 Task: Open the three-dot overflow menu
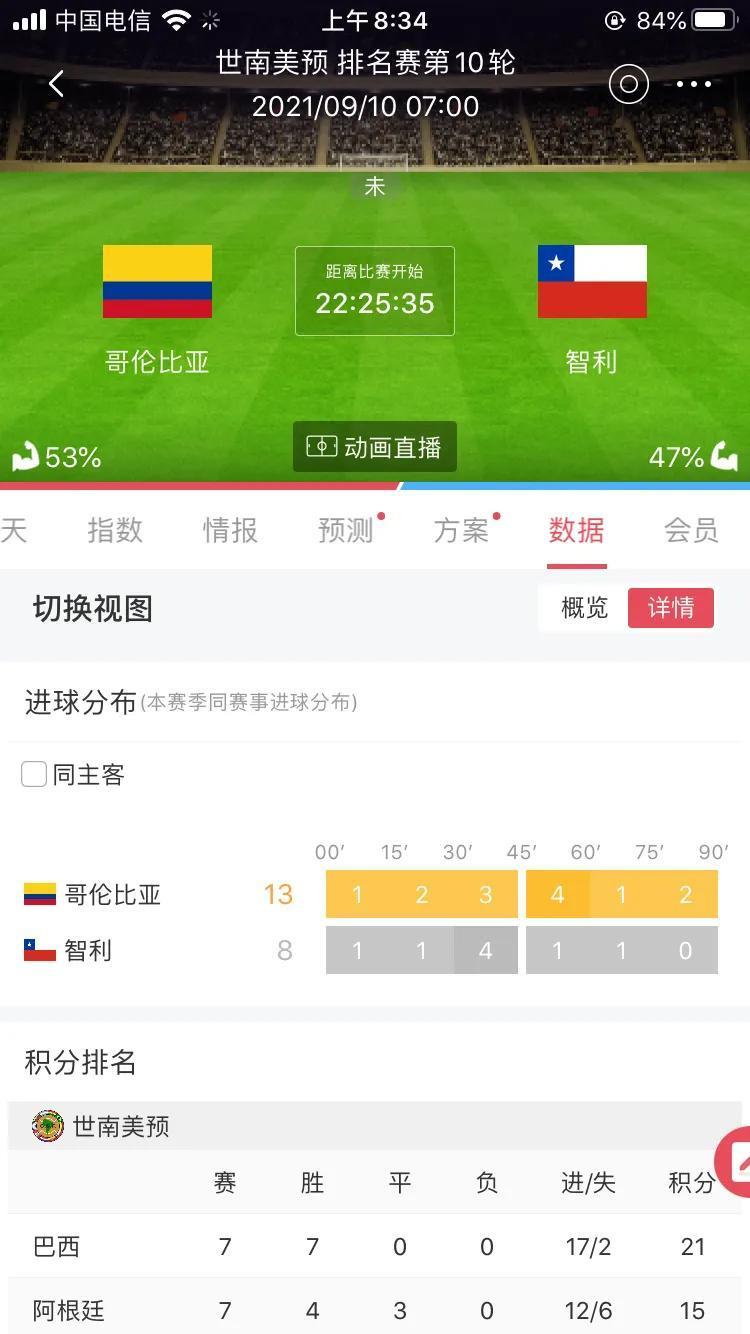click(x=693, y=84)
